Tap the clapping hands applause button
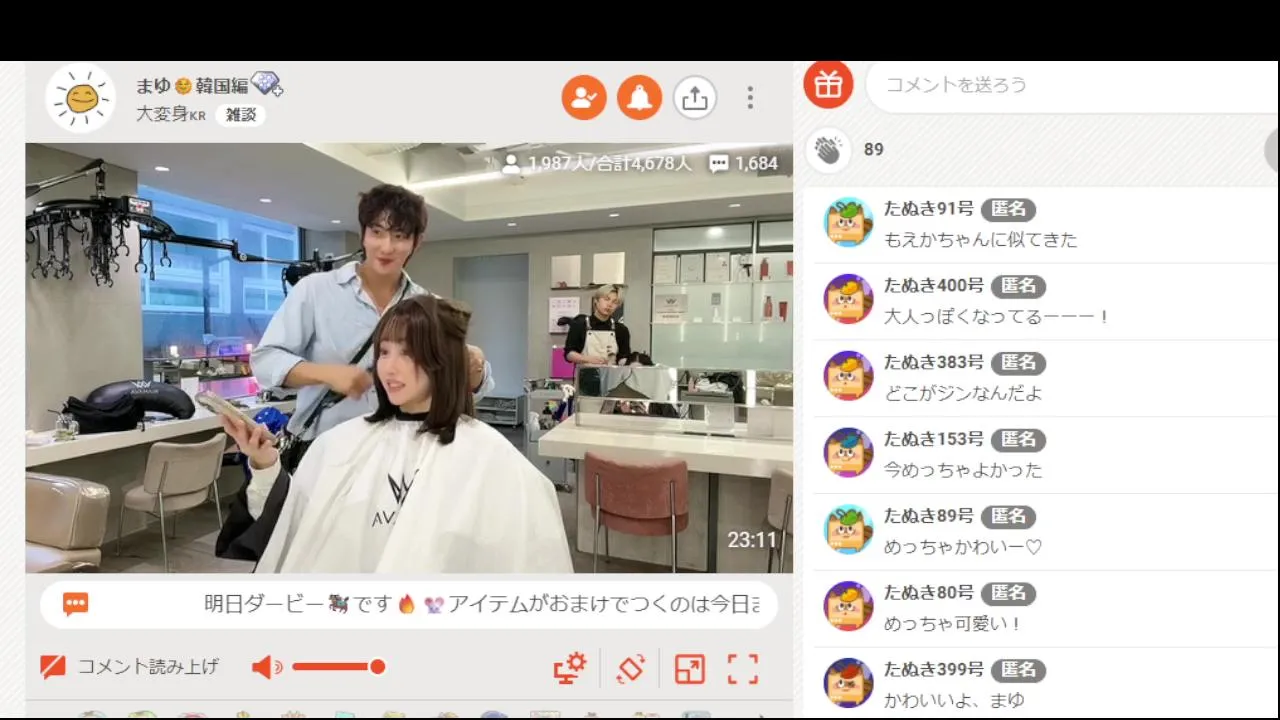 click(x=828, y=150)
